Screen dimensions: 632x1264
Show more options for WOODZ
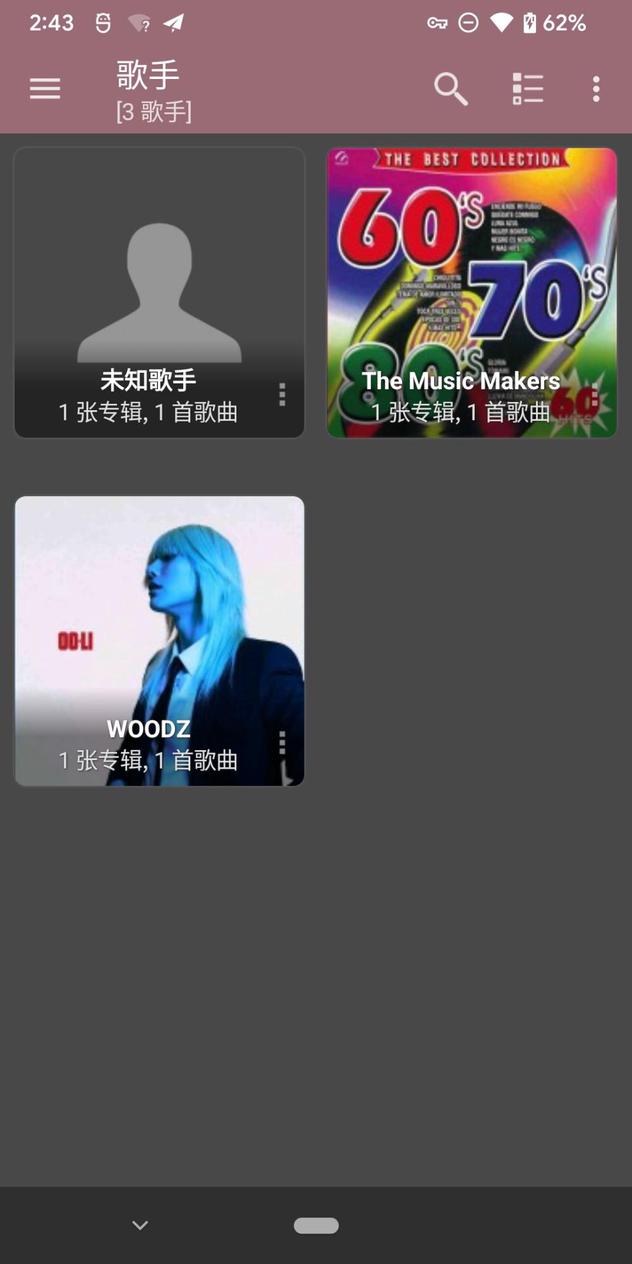(x=282, y=743)
